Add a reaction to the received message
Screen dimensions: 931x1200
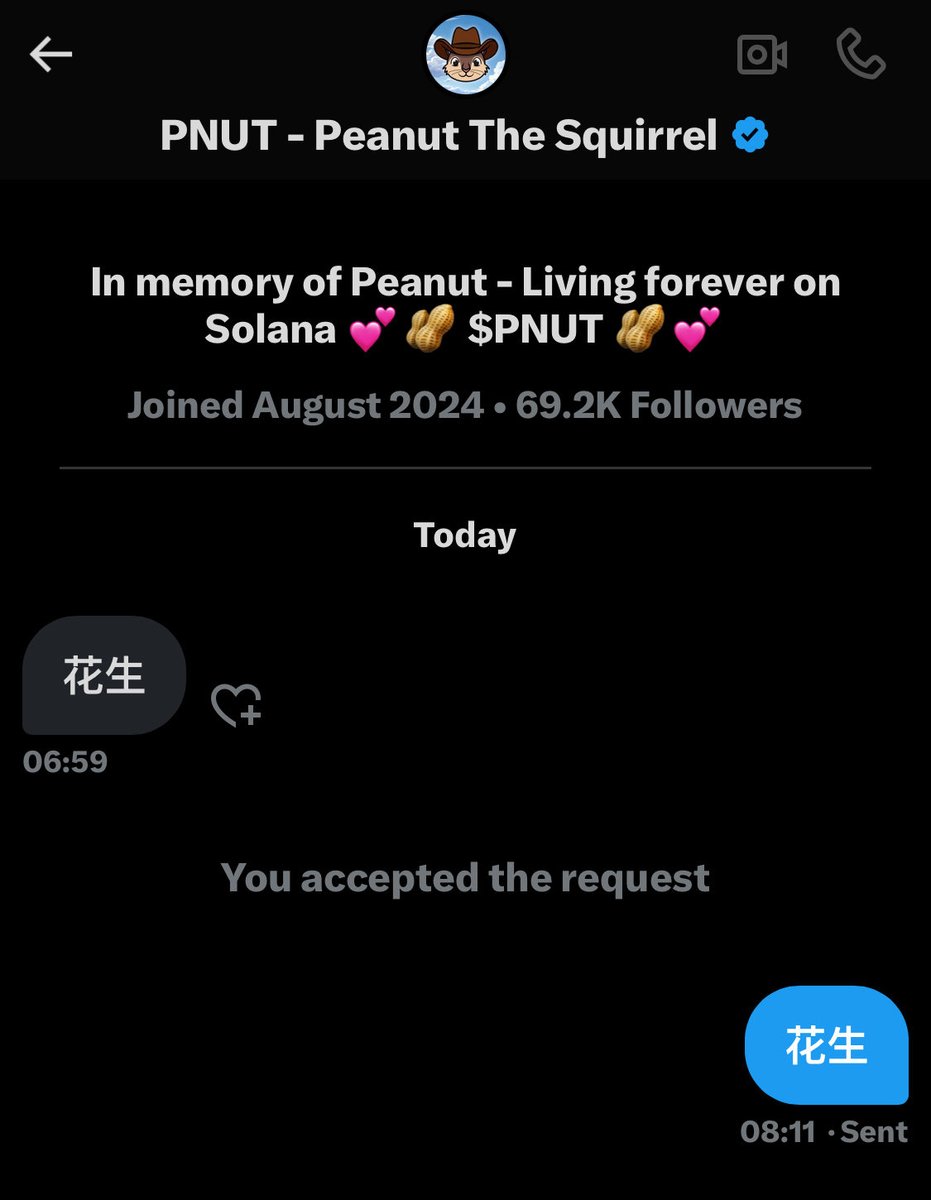click(x=236, y=705)
